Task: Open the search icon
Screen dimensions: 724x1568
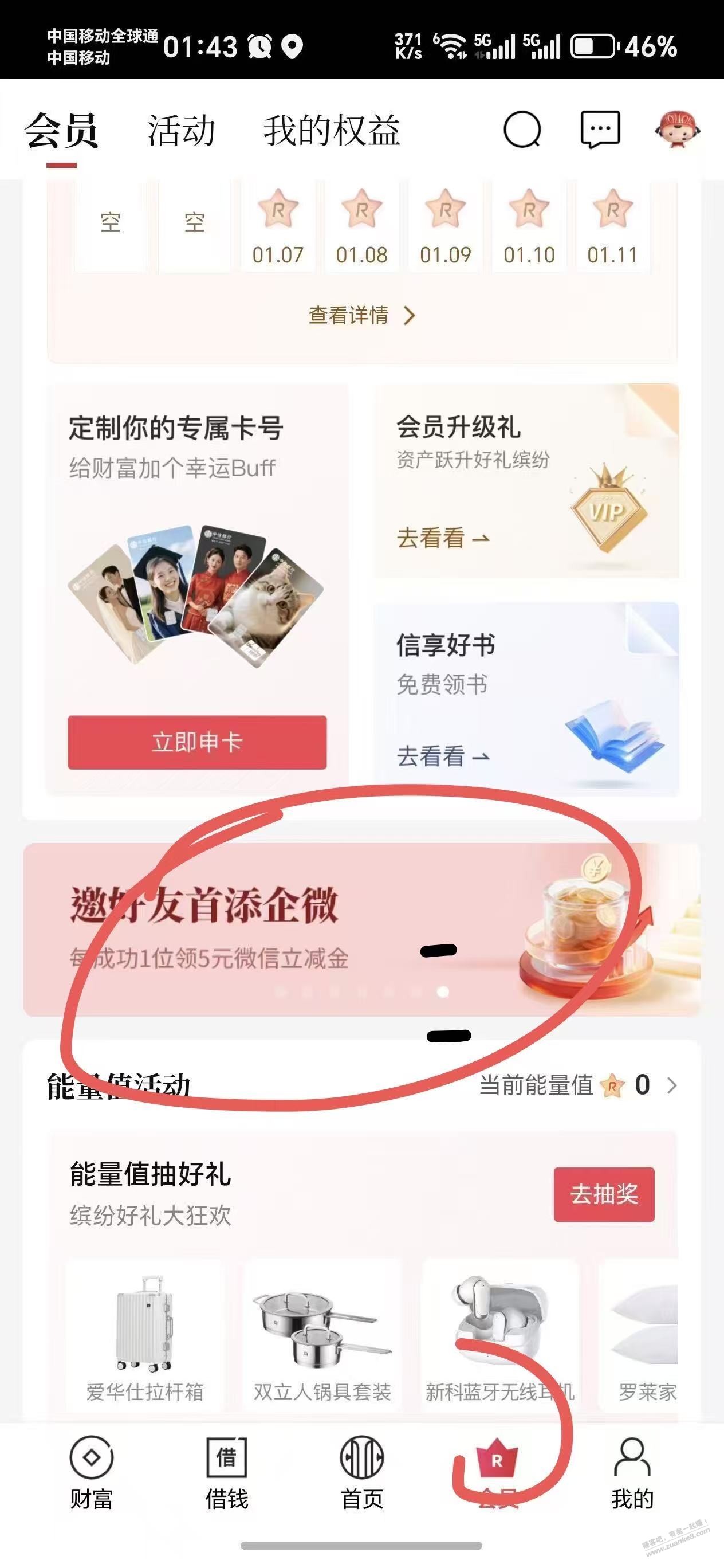Action: tap(521, 130)
